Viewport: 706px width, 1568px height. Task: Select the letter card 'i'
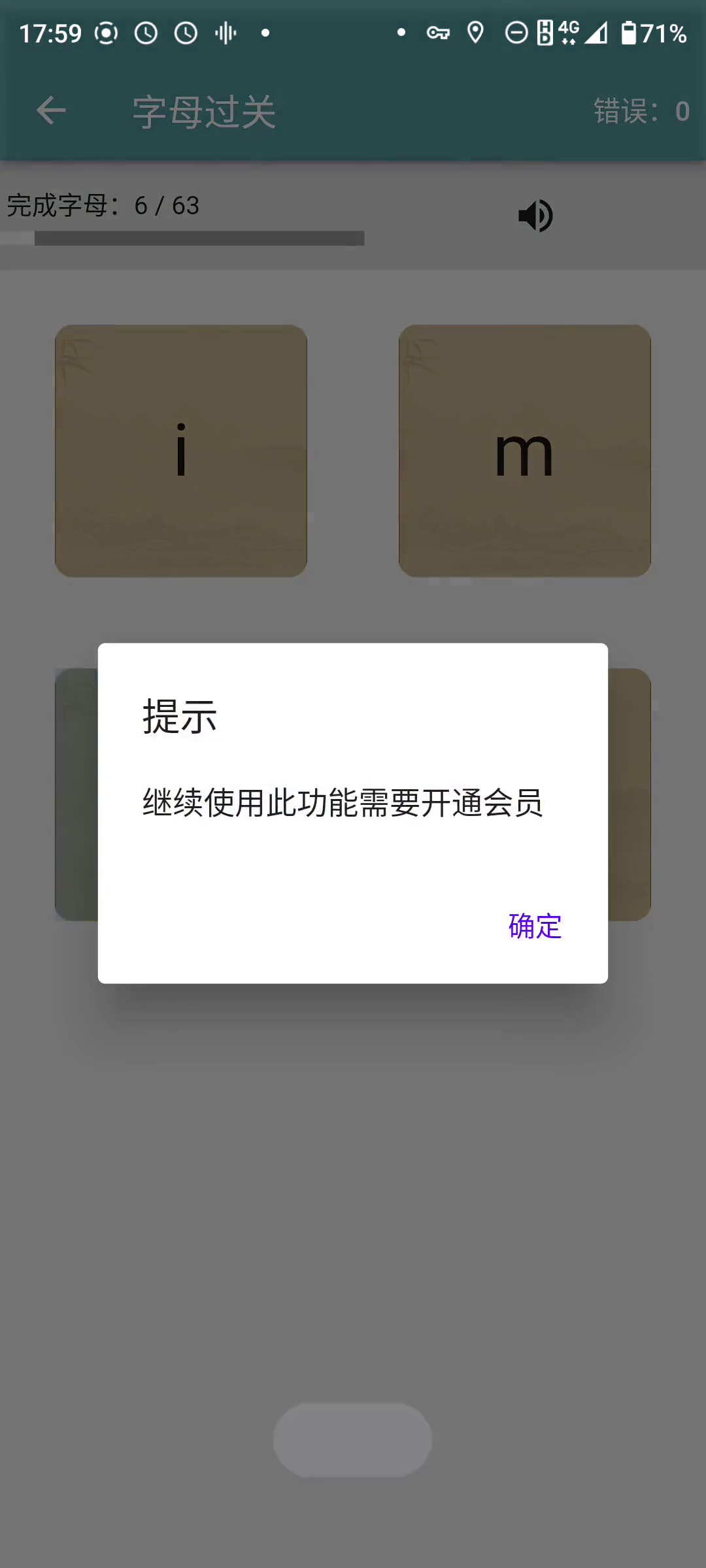[181, 451]
